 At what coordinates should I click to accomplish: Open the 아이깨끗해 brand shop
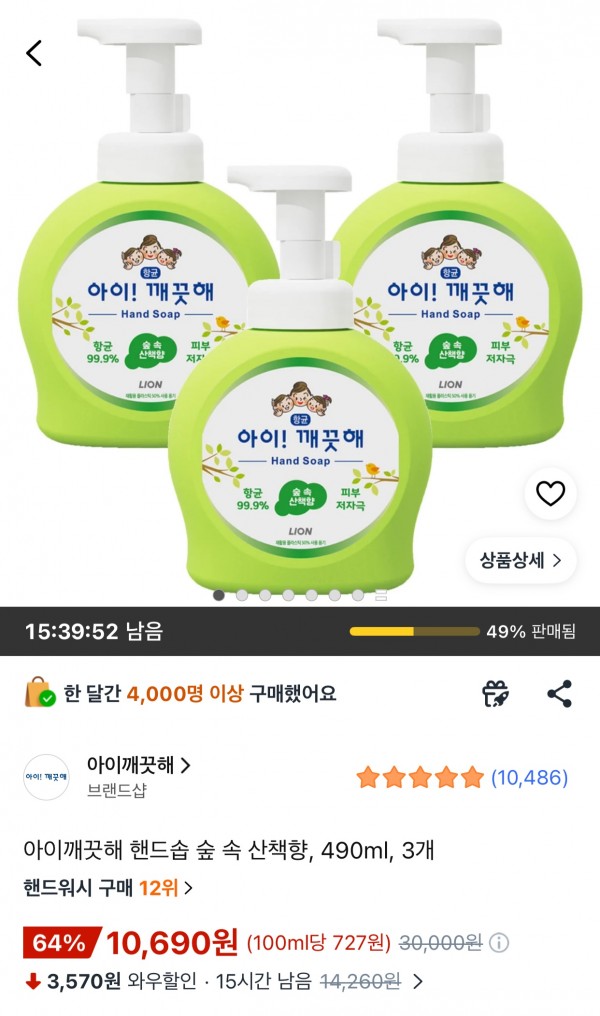[107, 776]
